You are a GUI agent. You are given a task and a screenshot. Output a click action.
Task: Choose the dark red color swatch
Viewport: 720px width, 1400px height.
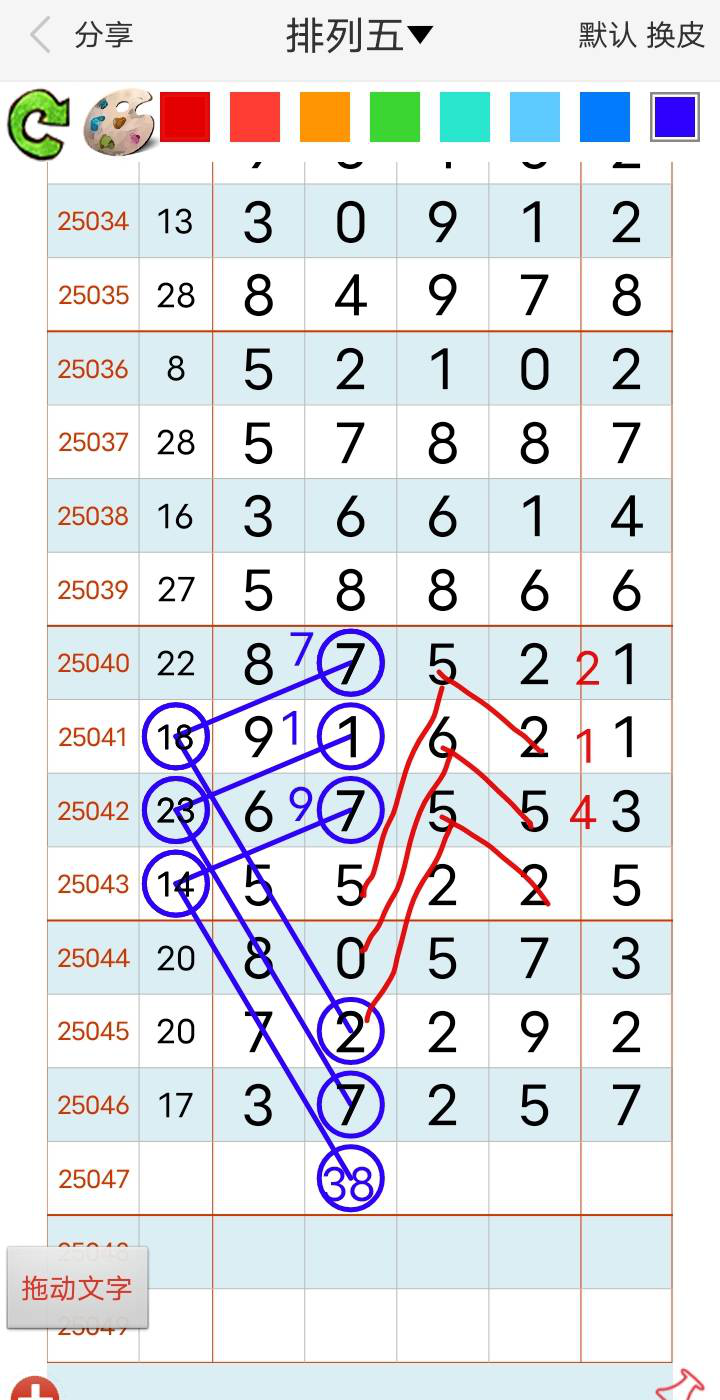click(185, 117)
